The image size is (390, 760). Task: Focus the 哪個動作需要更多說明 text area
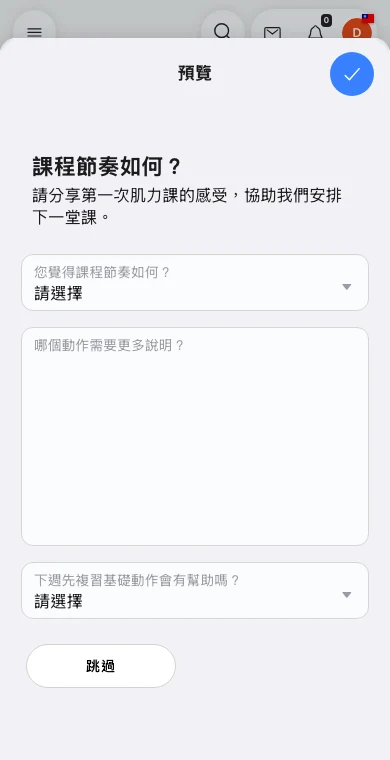(x=195, y=436)
